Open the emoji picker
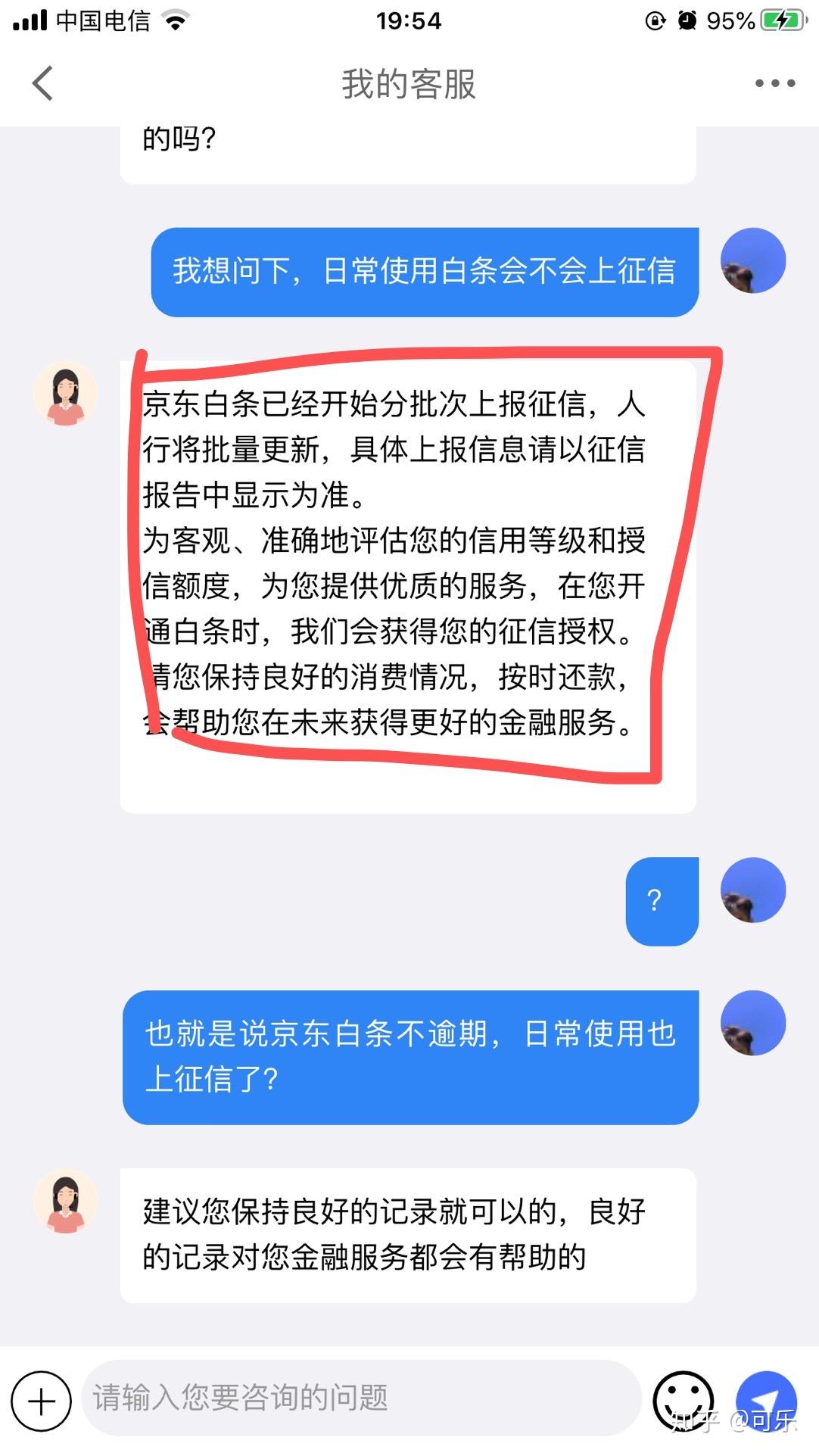This screenshot has height=1456, width=819. pos(684,1401)
